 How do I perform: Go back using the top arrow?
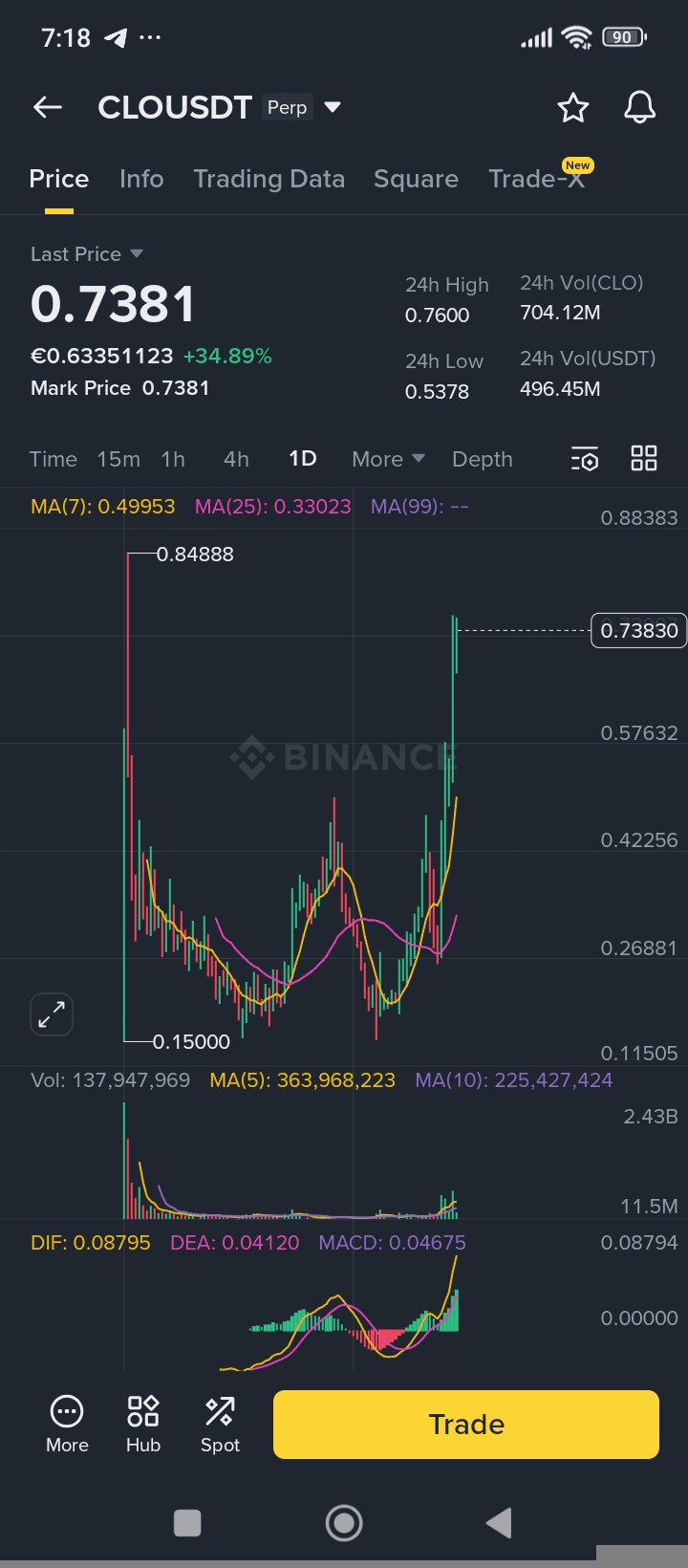pyautogui.click(x=48, y=108)
